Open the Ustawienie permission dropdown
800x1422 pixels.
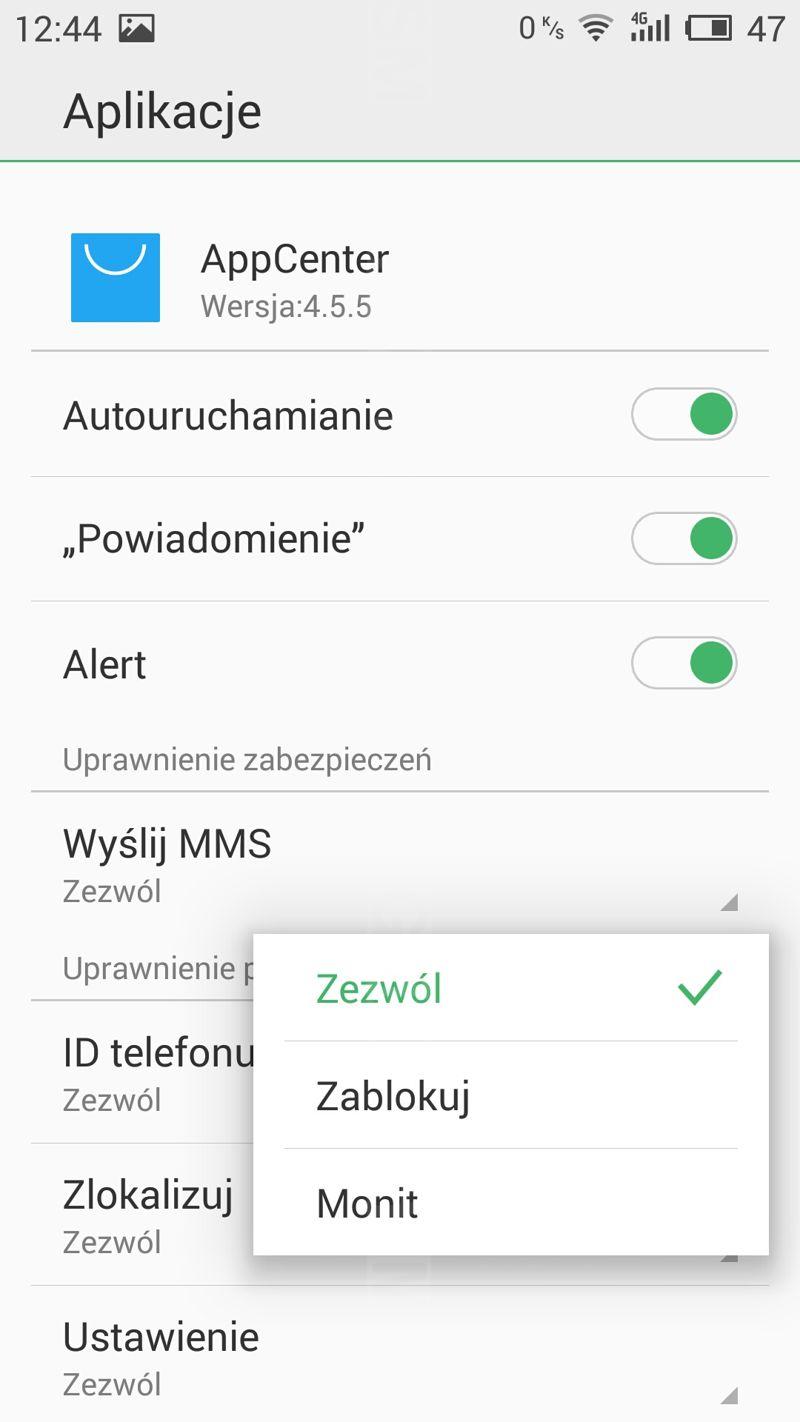point(400,1356)
